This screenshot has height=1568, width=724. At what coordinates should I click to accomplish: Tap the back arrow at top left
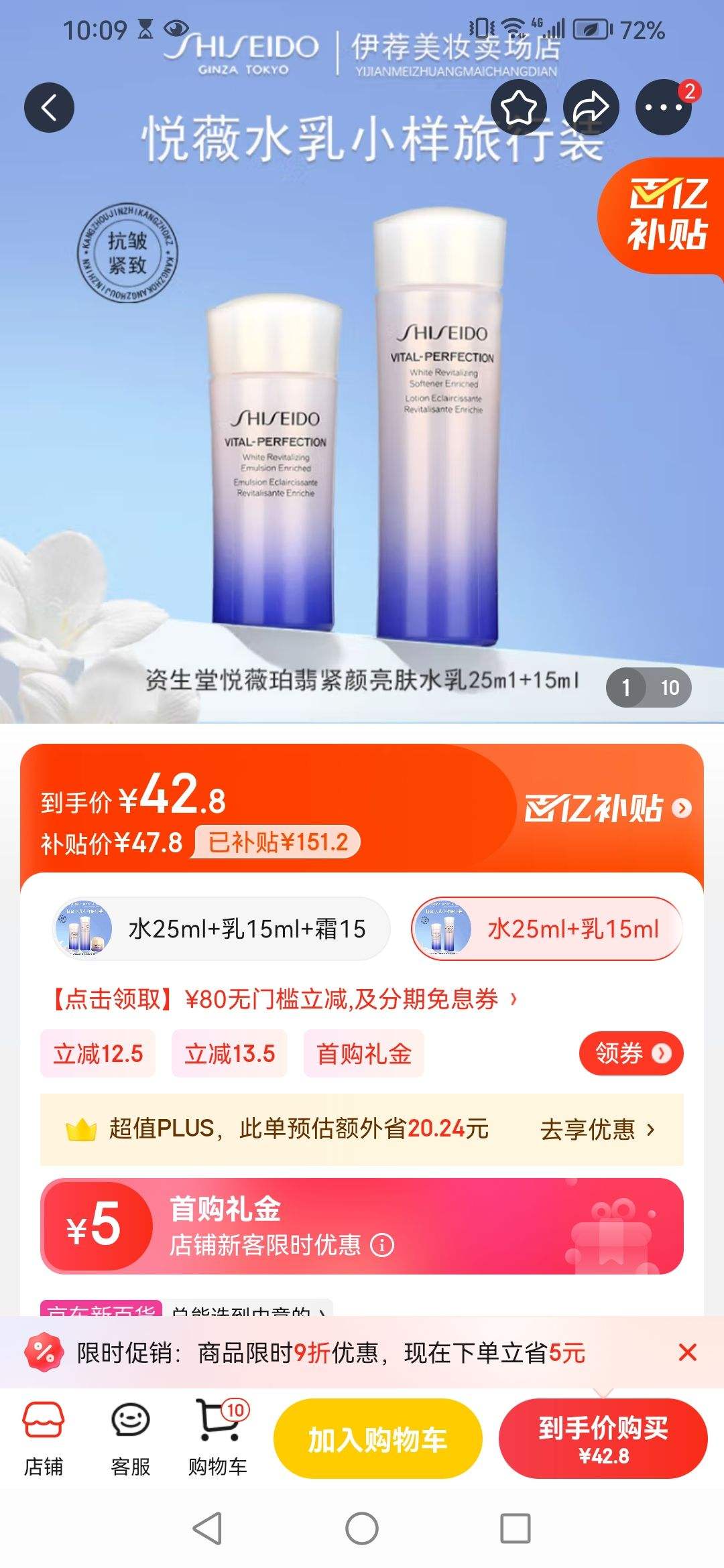tap(48, 107)
